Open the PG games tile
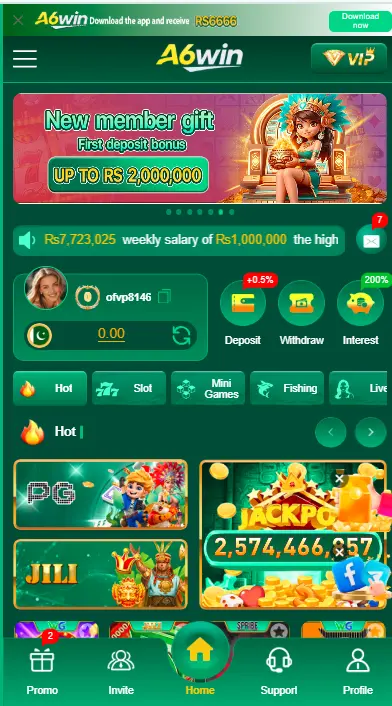 100,494
